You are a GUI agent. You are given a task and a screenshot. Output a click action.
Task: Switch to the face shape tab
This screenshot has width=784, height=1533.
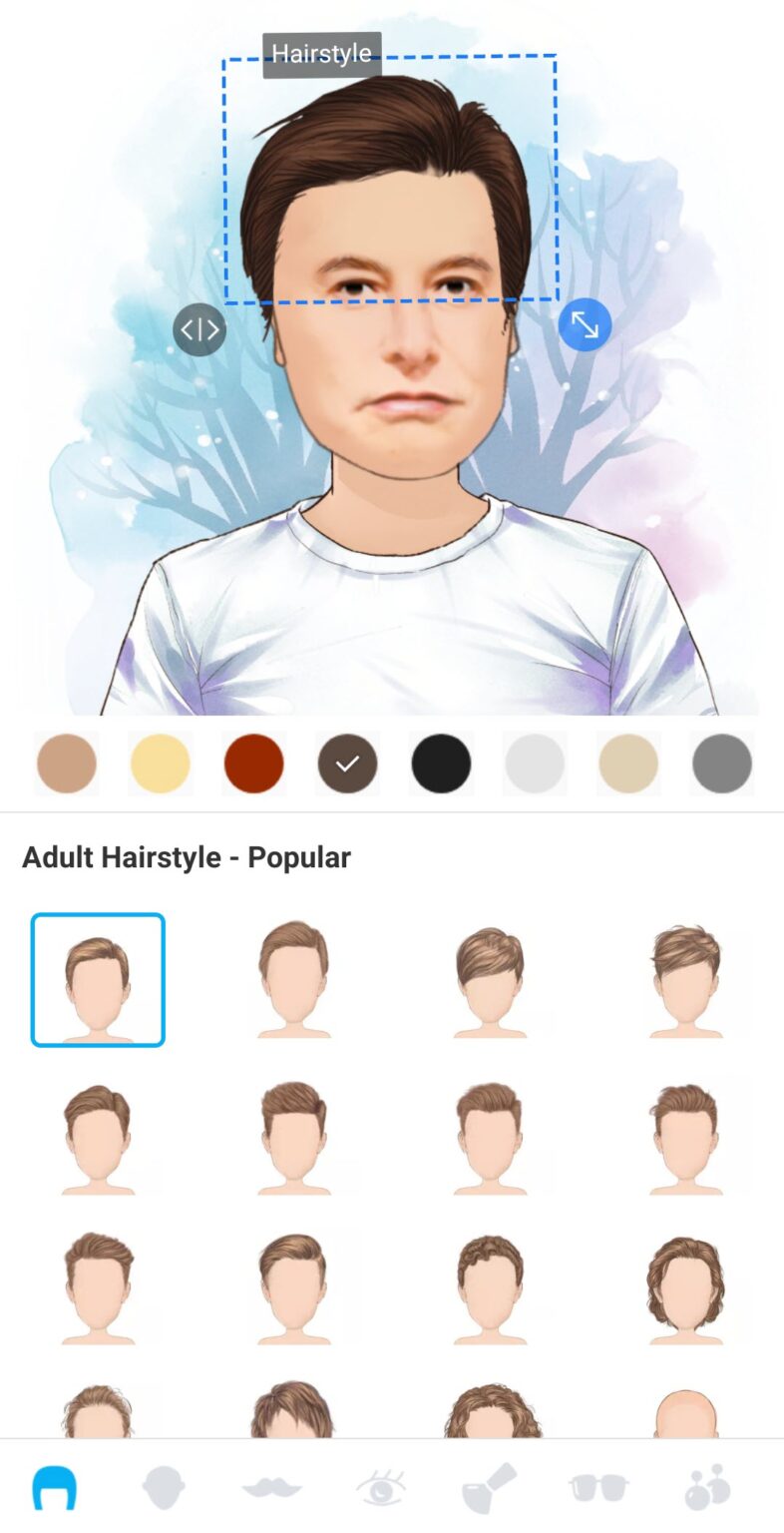coord(164,1487)
